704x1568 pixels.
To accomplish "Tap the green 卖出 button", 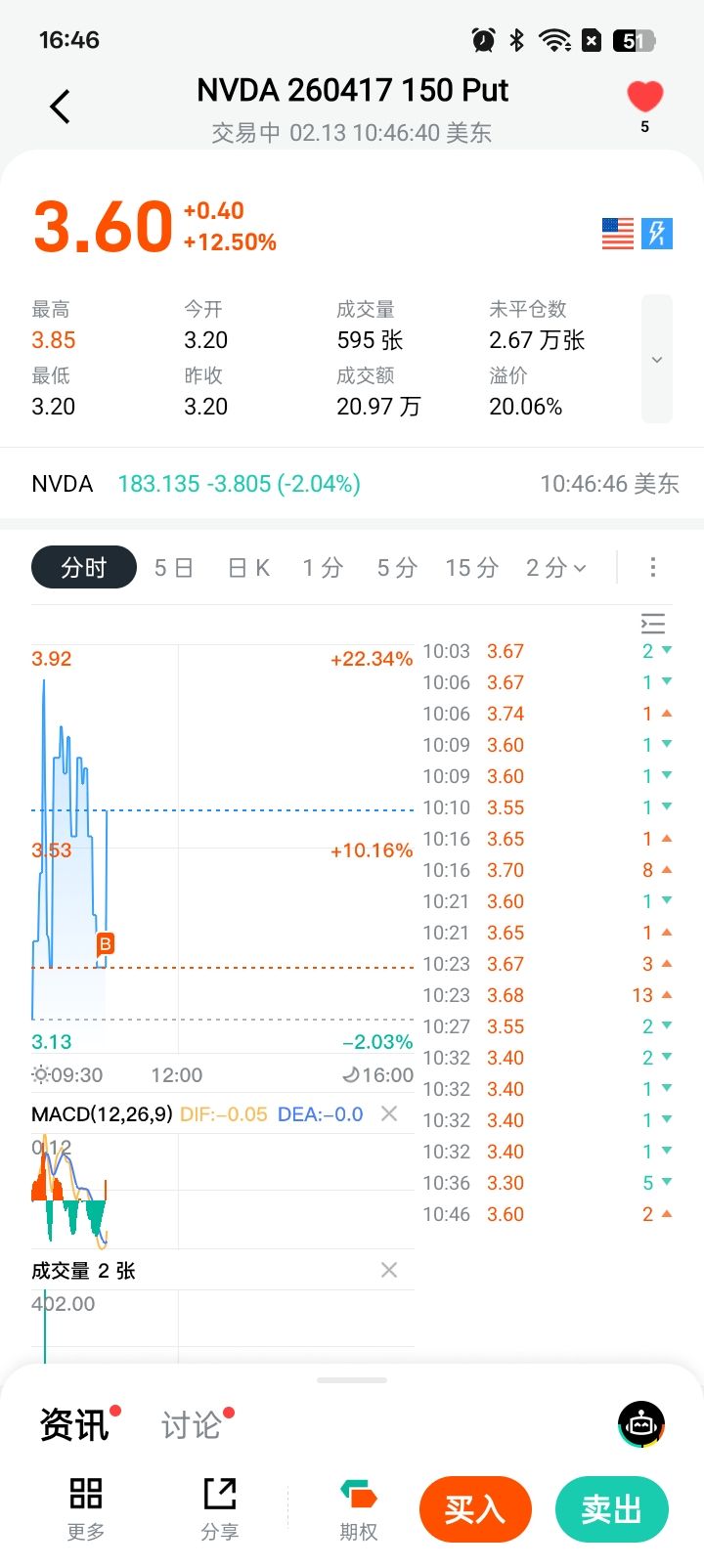I will 612,1510.
